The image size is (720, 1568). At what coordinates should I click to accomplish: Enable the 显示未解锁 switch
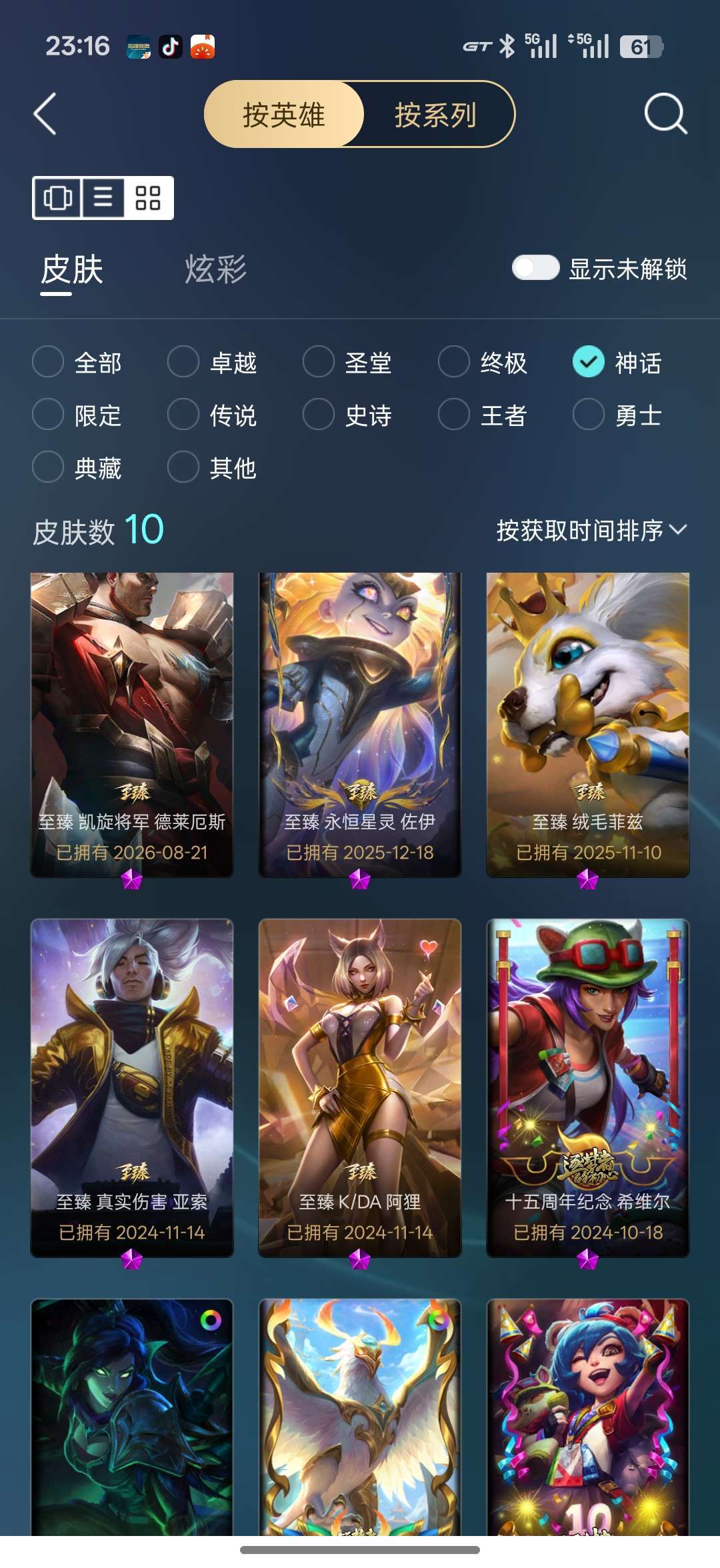535,269
